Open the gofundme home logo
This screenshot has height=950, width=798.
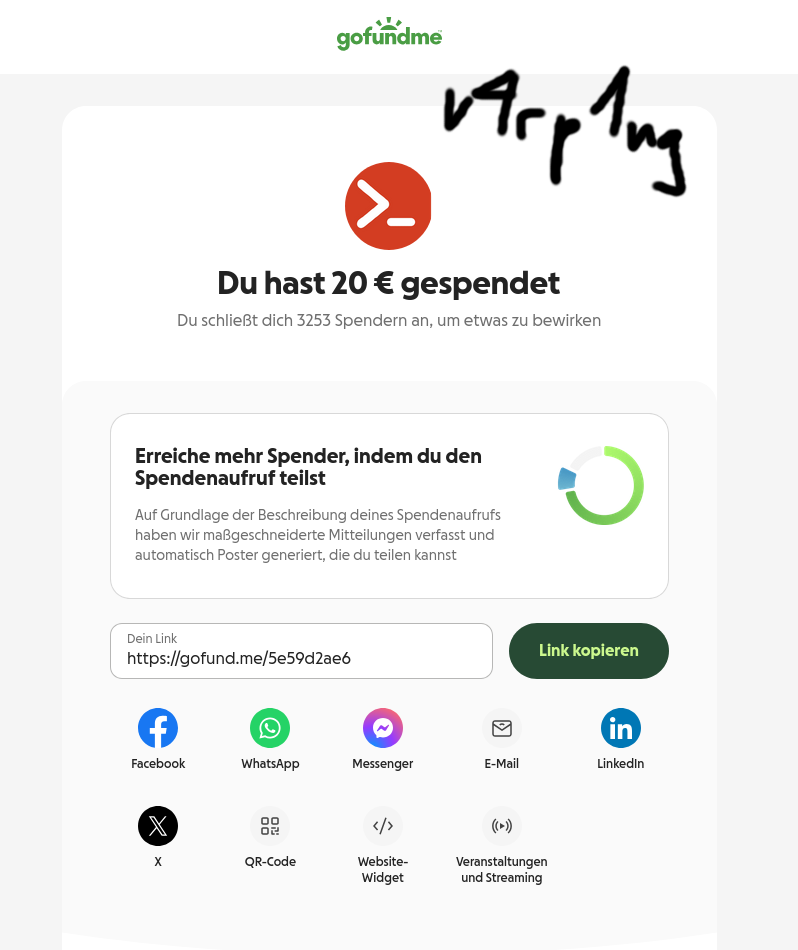tap(389, 35)
